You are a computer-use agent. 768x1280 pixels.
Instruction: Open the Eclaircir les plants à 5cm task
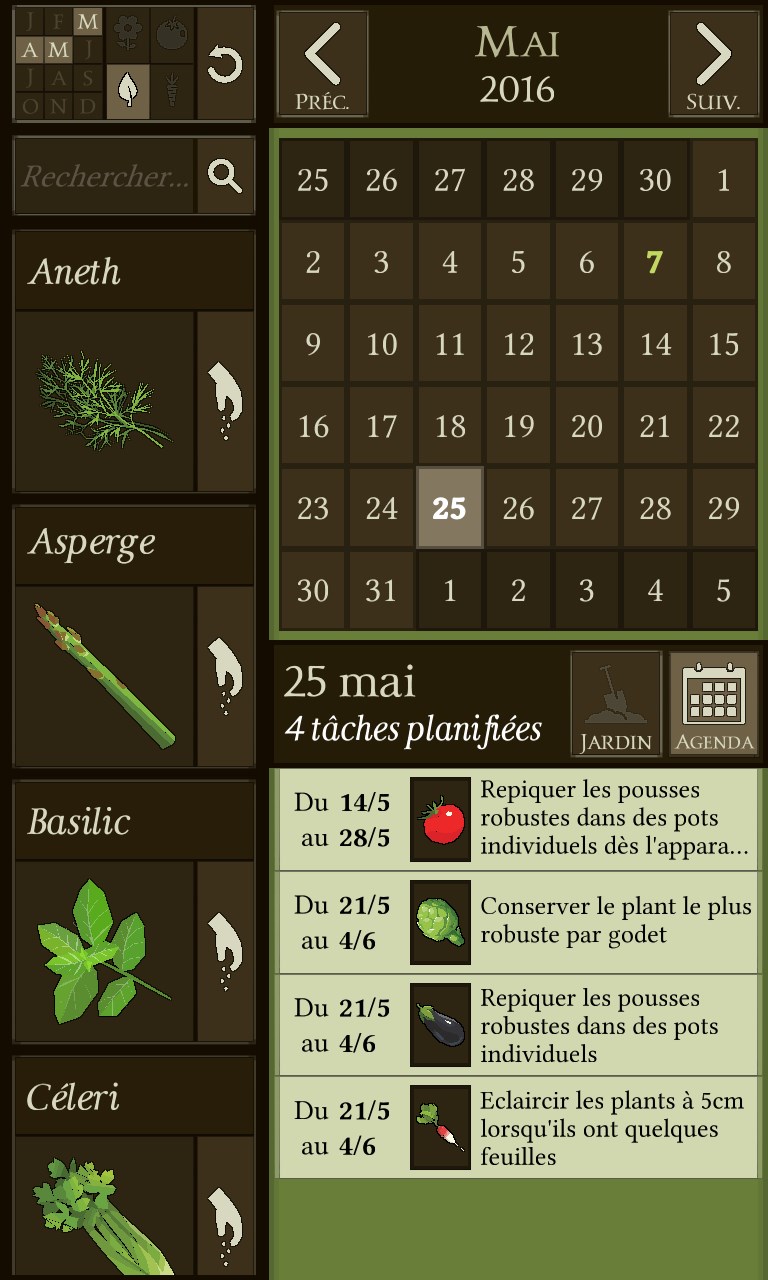[x=517, y=1128]
